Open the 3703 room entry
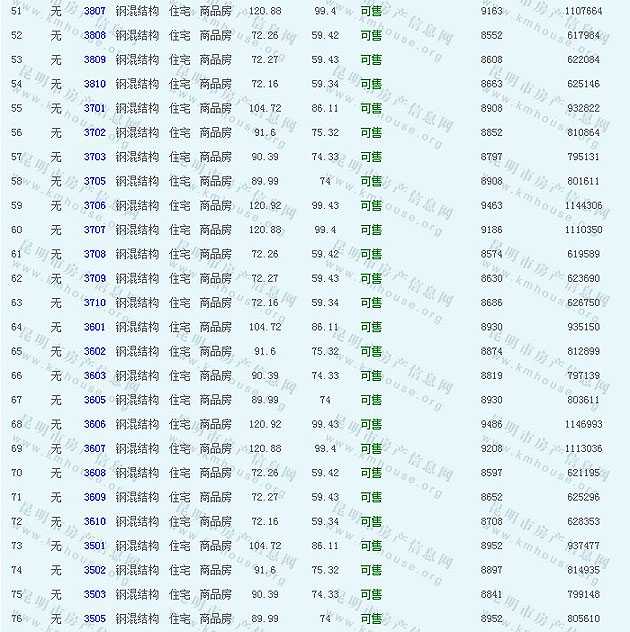This screenshot has width=630, height=632. (94, 157)
